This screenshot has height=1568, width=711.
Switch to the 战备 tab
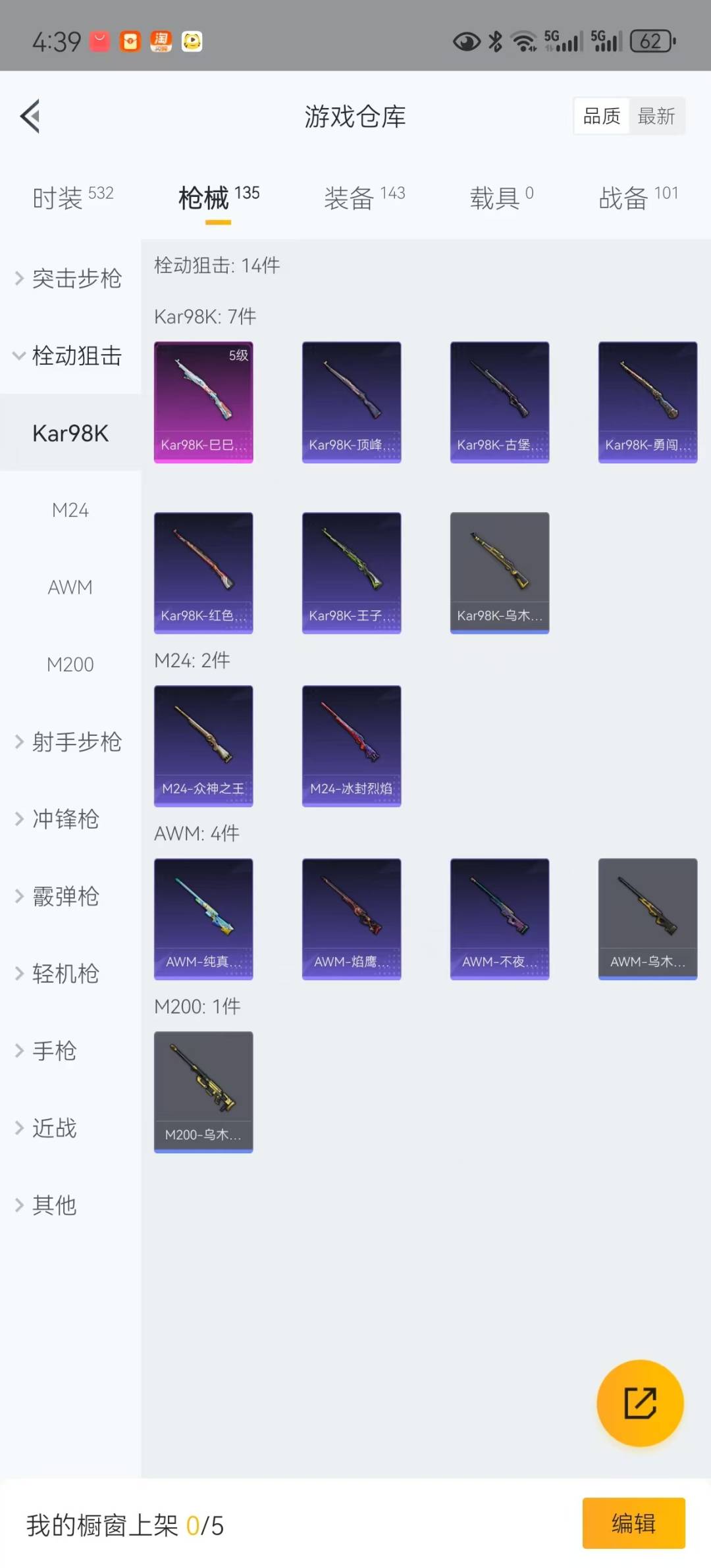[x=637, y=197]
